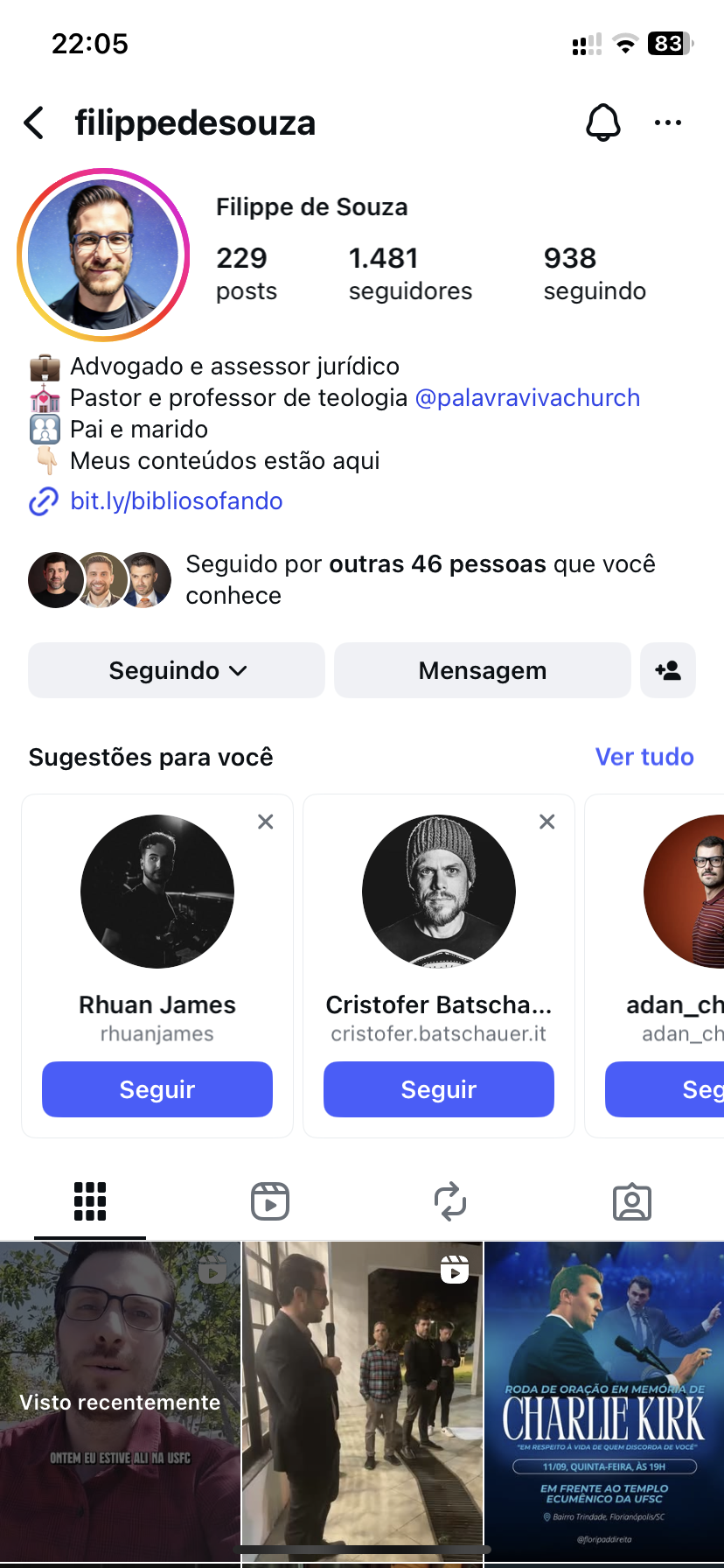Open the 938 seguindo list
Image resolution: width=724 pixels, height=1568 pixels.
594,273
